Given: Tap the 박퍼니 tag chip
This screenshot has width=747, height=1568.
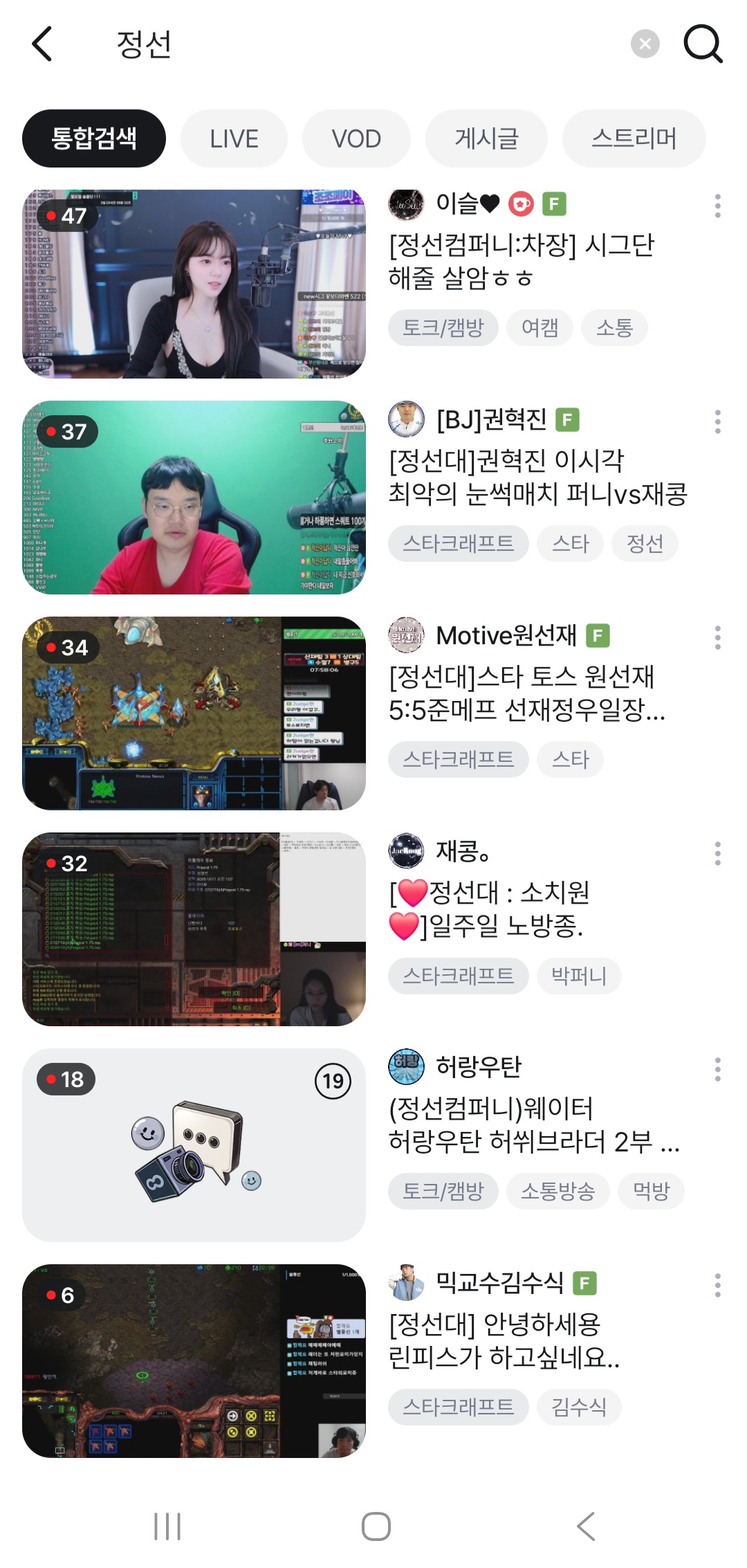Looking at the screenshot, I should point(579,976).
